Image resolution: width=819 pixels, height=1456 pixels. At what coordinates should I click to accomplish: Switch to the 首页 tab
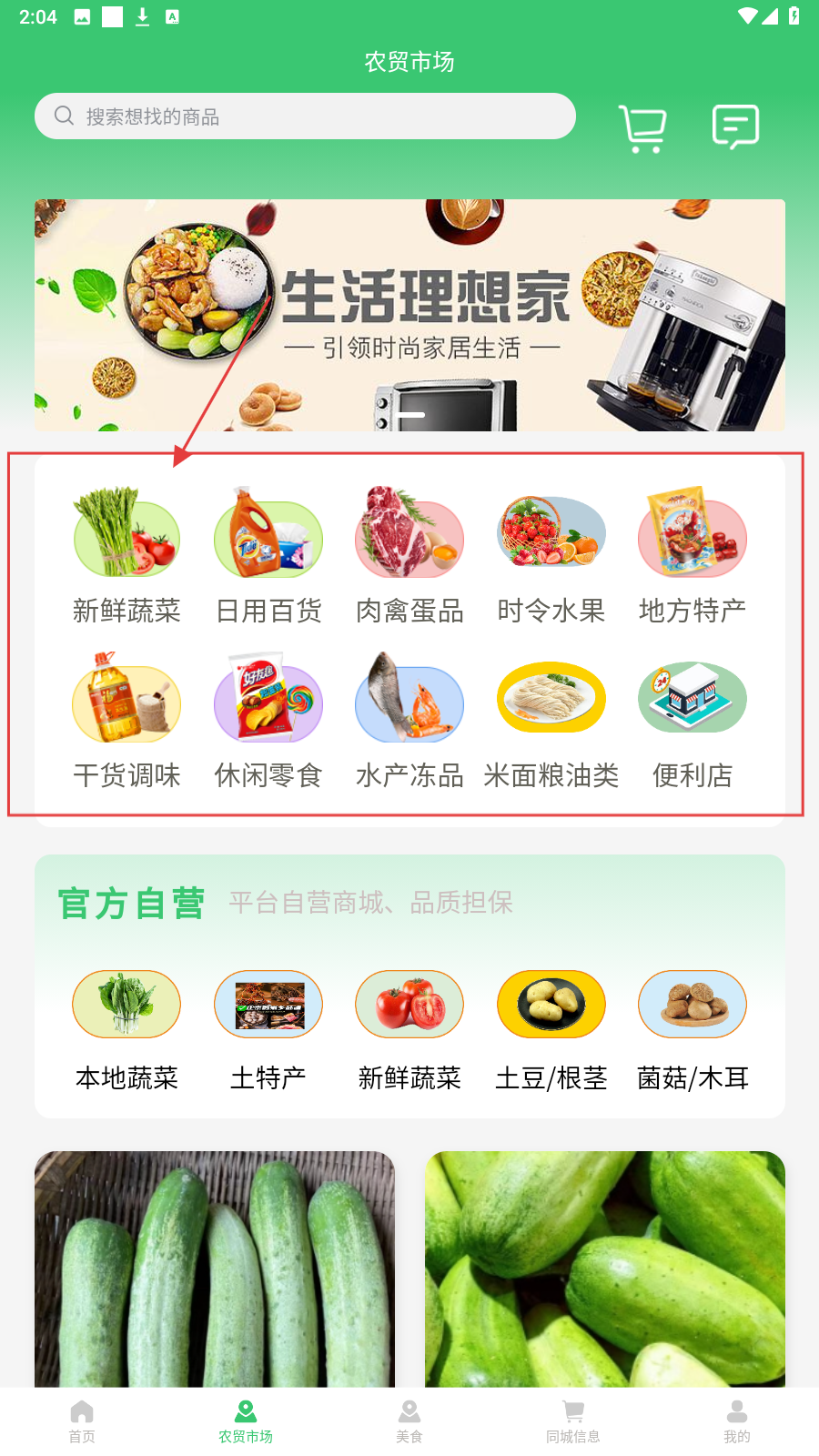[x=82, y=1421]
